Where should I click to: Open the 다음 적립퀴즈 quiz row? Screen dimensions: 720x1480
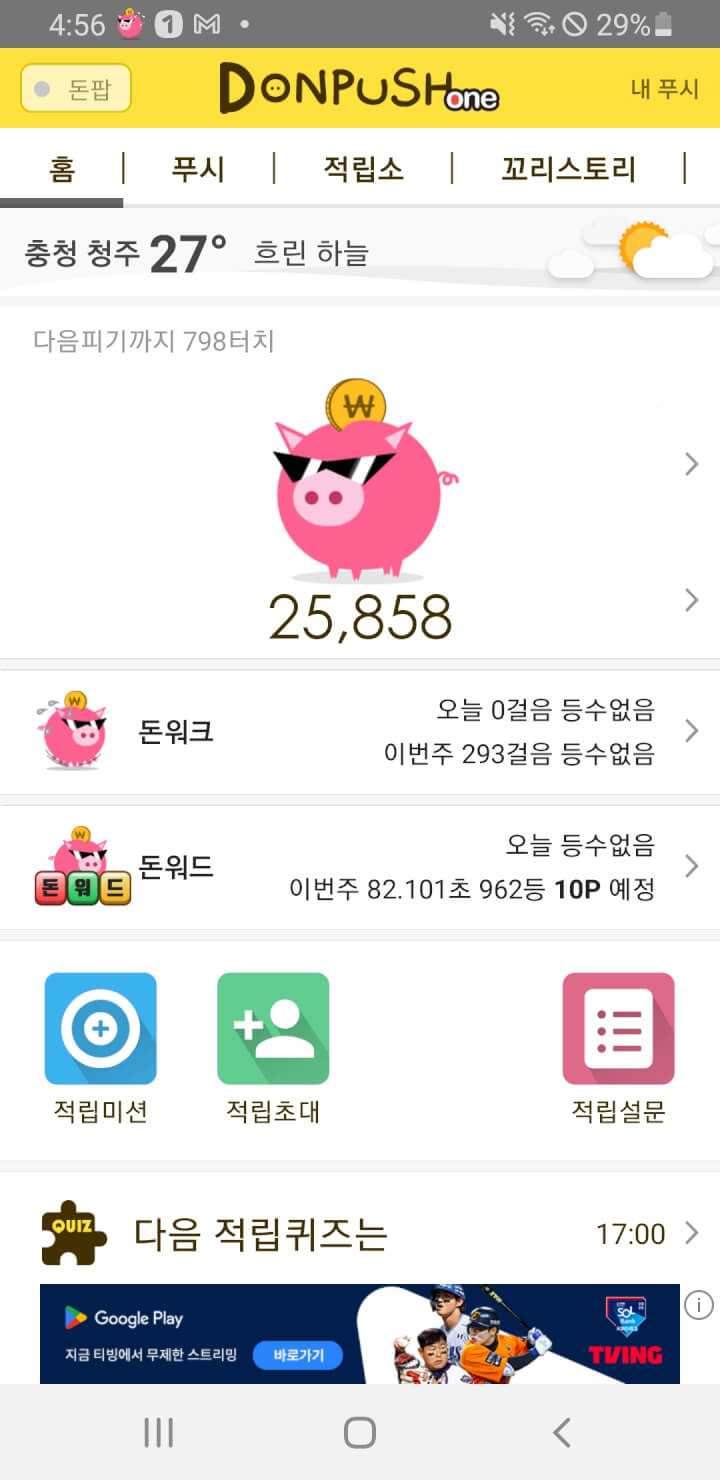pos(360,1234)
